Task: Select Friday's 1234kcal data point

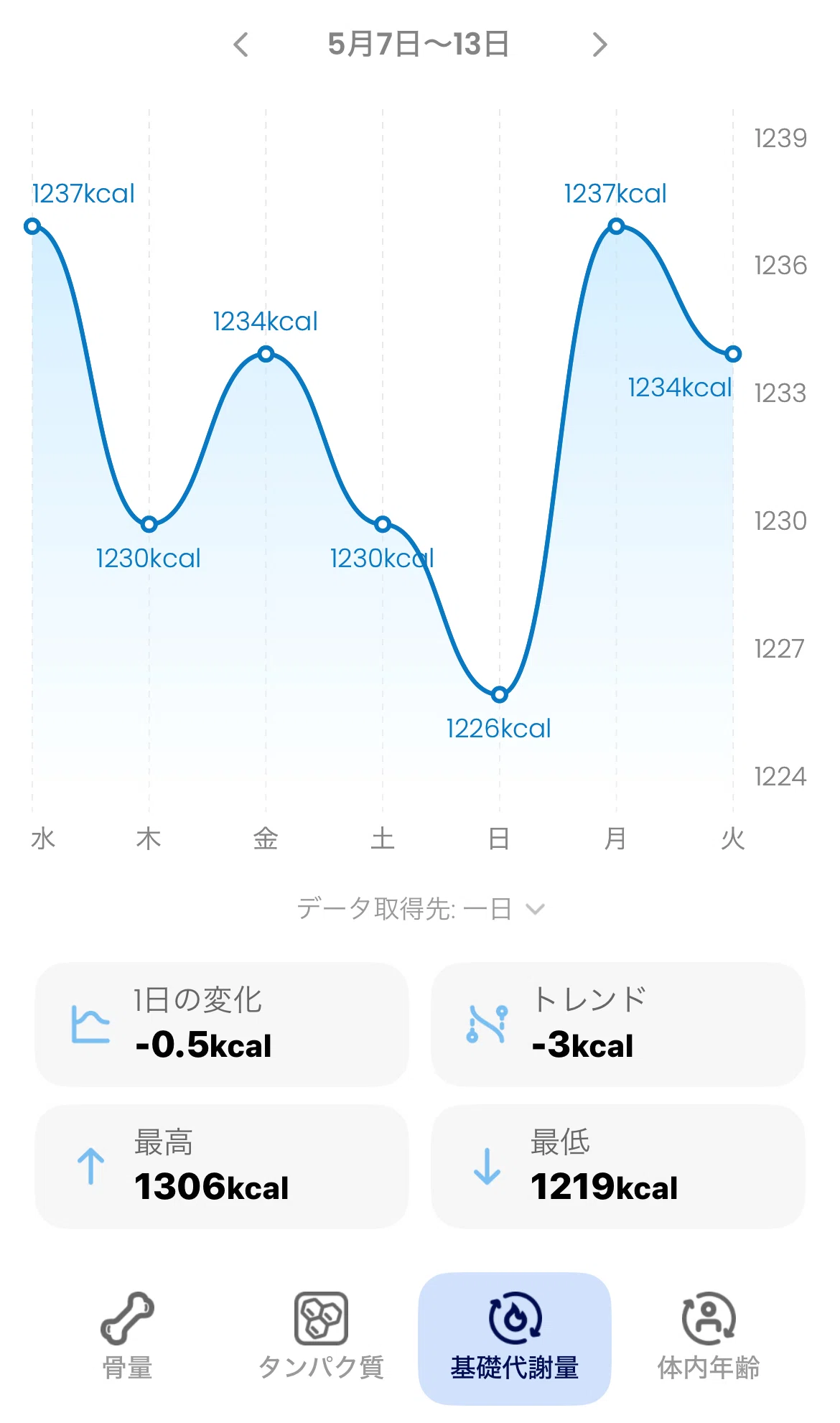Action: coord(266,354)
